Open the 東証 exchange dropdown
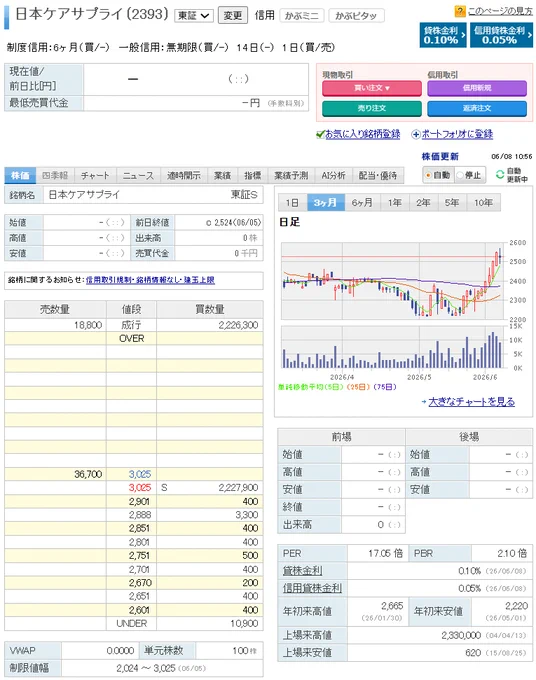Viewport: 536px width, 680px height. coord(193,16)
